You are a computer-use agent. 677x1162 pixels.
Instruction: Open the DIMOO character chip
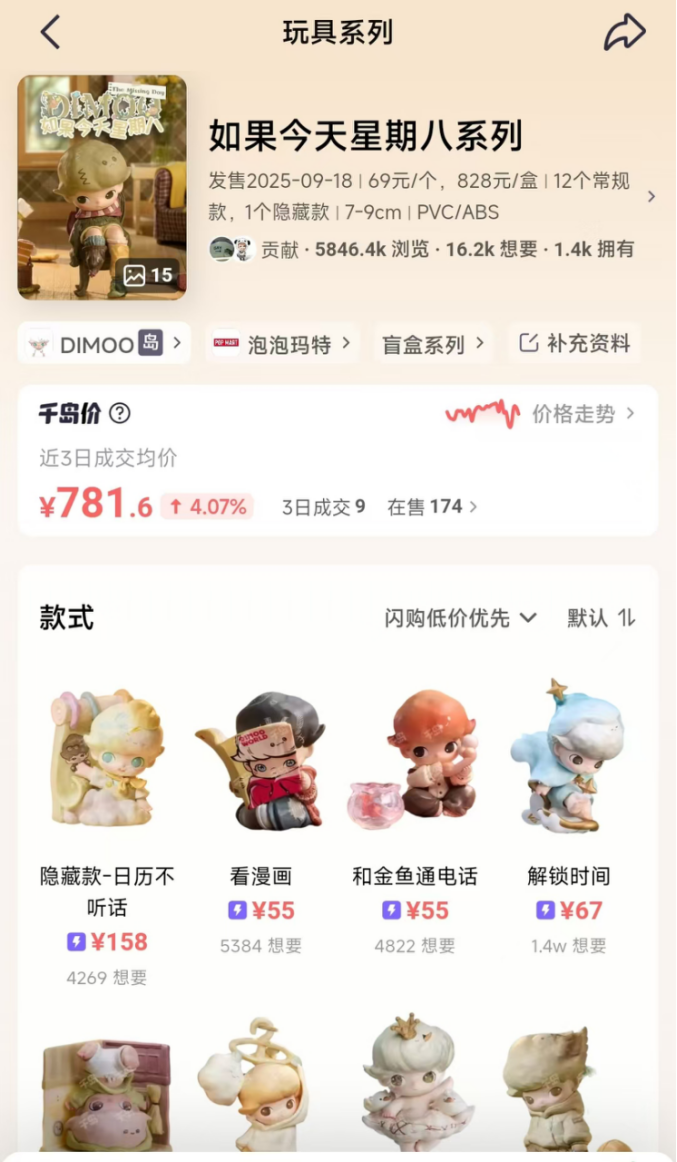pyautogui.click(x=104, y=344)
